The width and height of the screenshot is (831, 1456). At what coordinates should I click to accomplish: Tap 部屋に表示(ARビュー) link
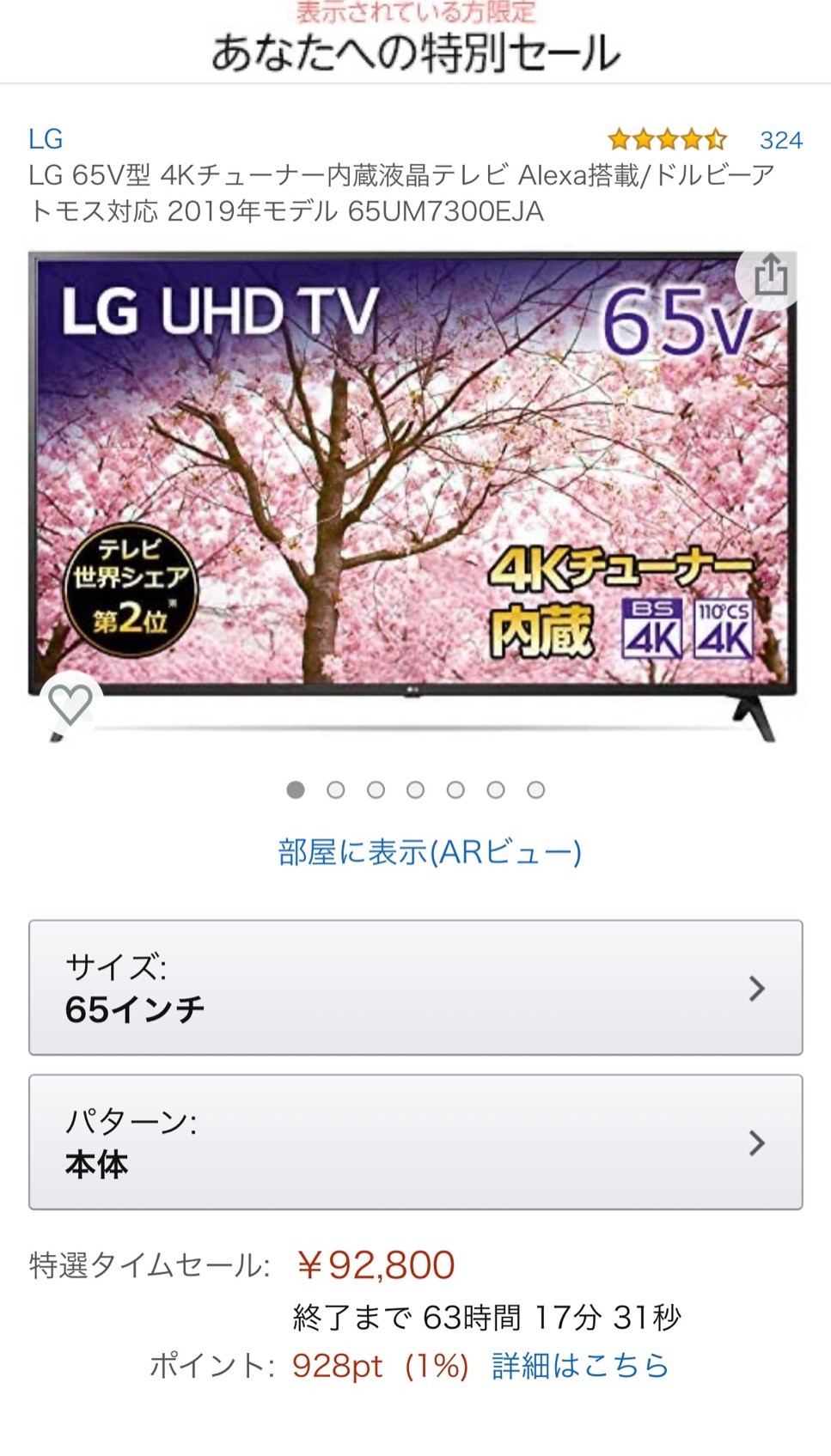coord(430,852)
